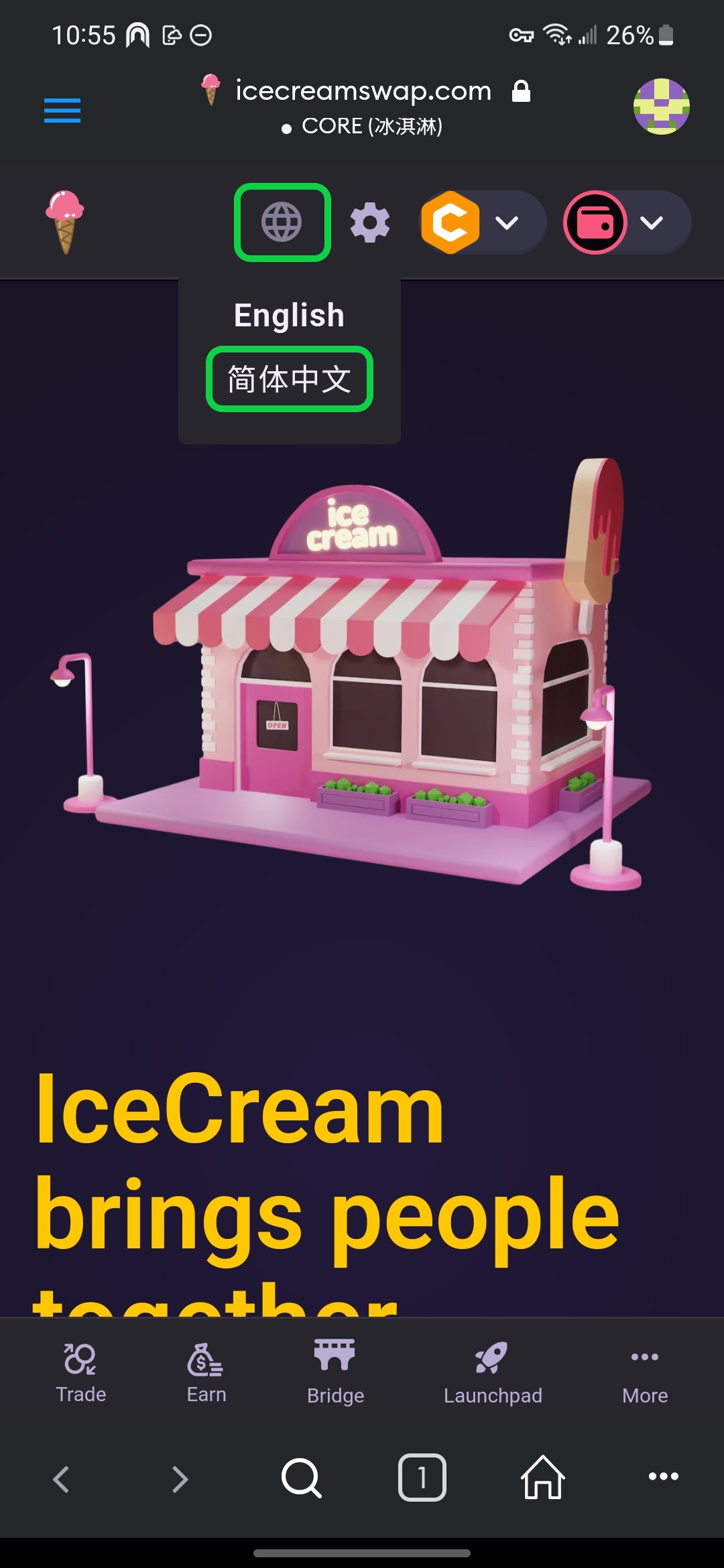Image resolution: width=724 pixels, height=1568 pixels.
Task: Open the browser search
Action: pyautogui.click(x=302, y=1478)
